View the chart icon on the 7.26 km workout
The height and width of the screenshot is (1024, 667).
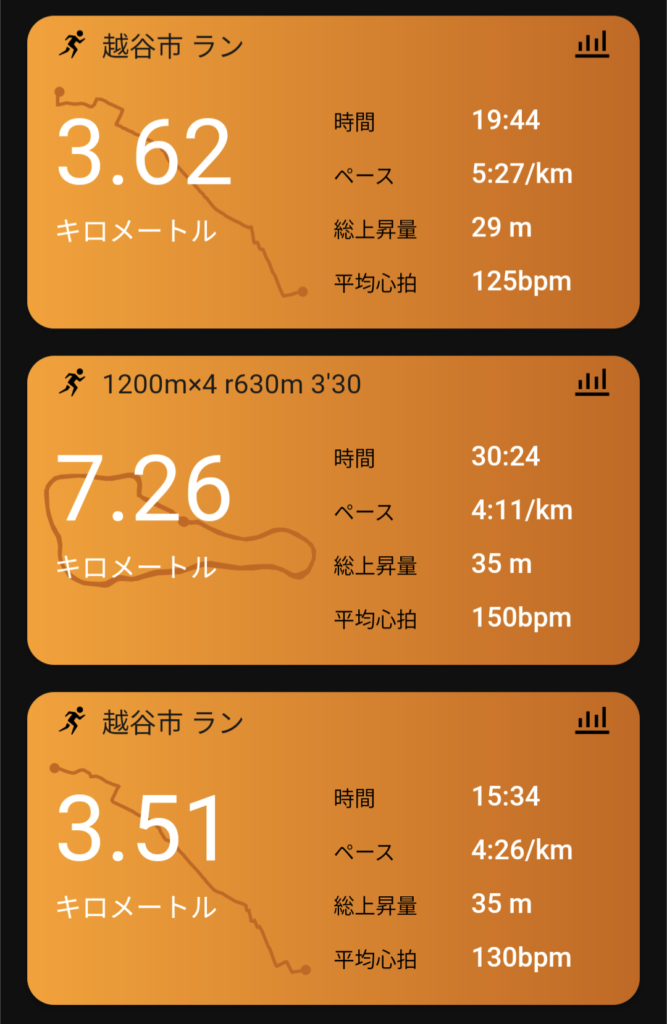click(x=592, y=382)
